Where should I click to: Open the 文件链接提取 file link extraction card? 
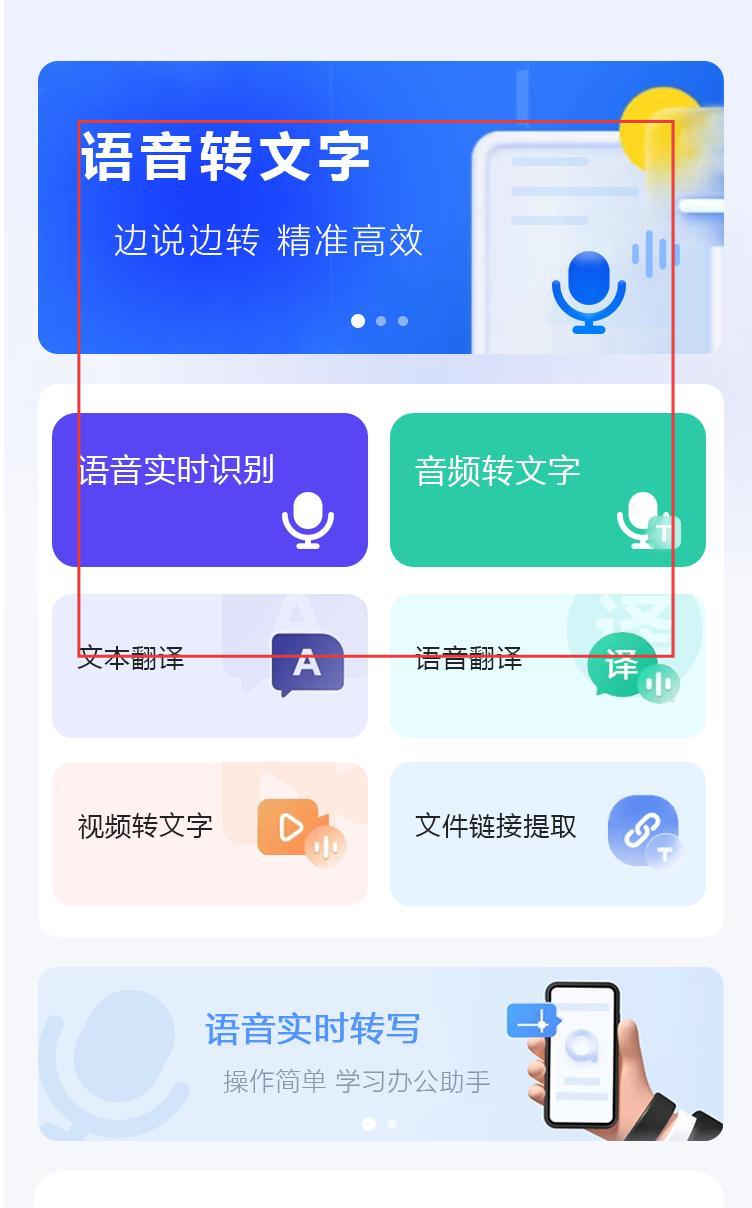click(x=548, y=834)
